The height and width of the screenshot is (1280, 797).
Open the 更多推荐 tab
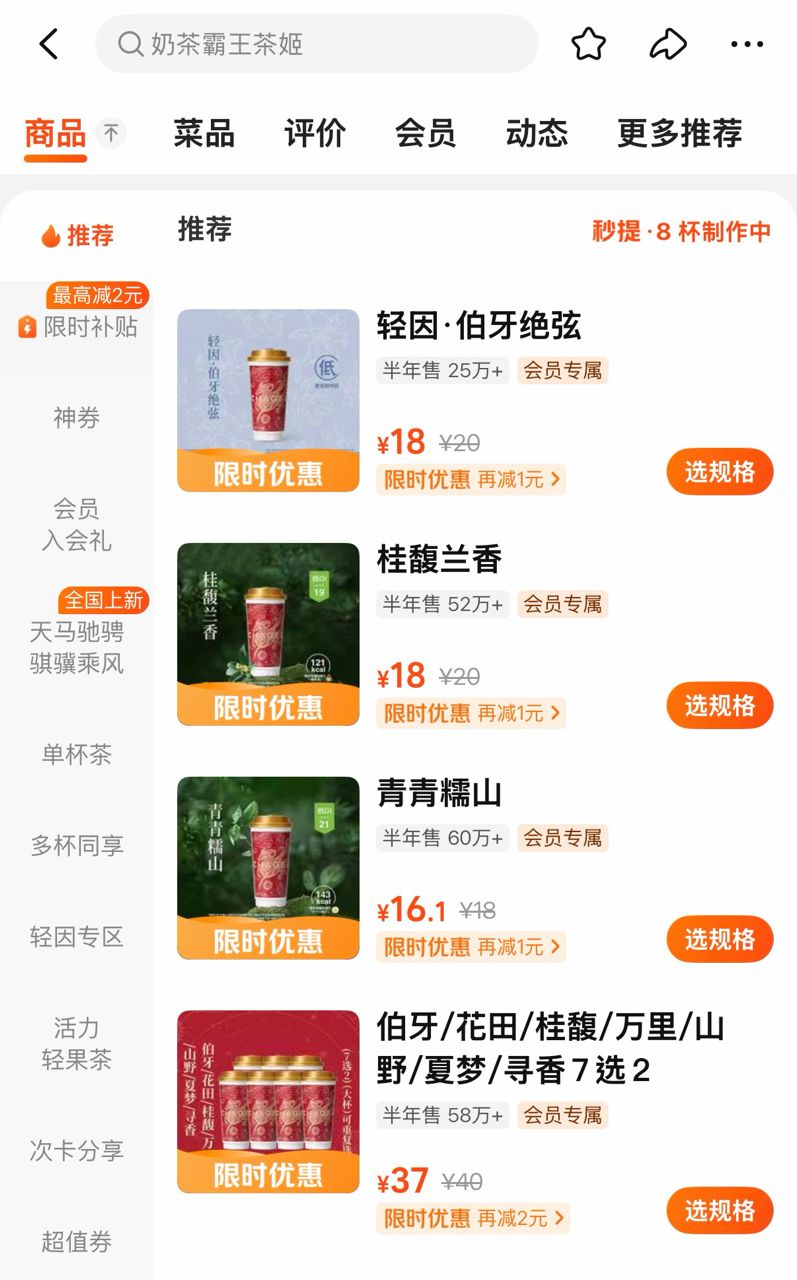tap(679, 133)
